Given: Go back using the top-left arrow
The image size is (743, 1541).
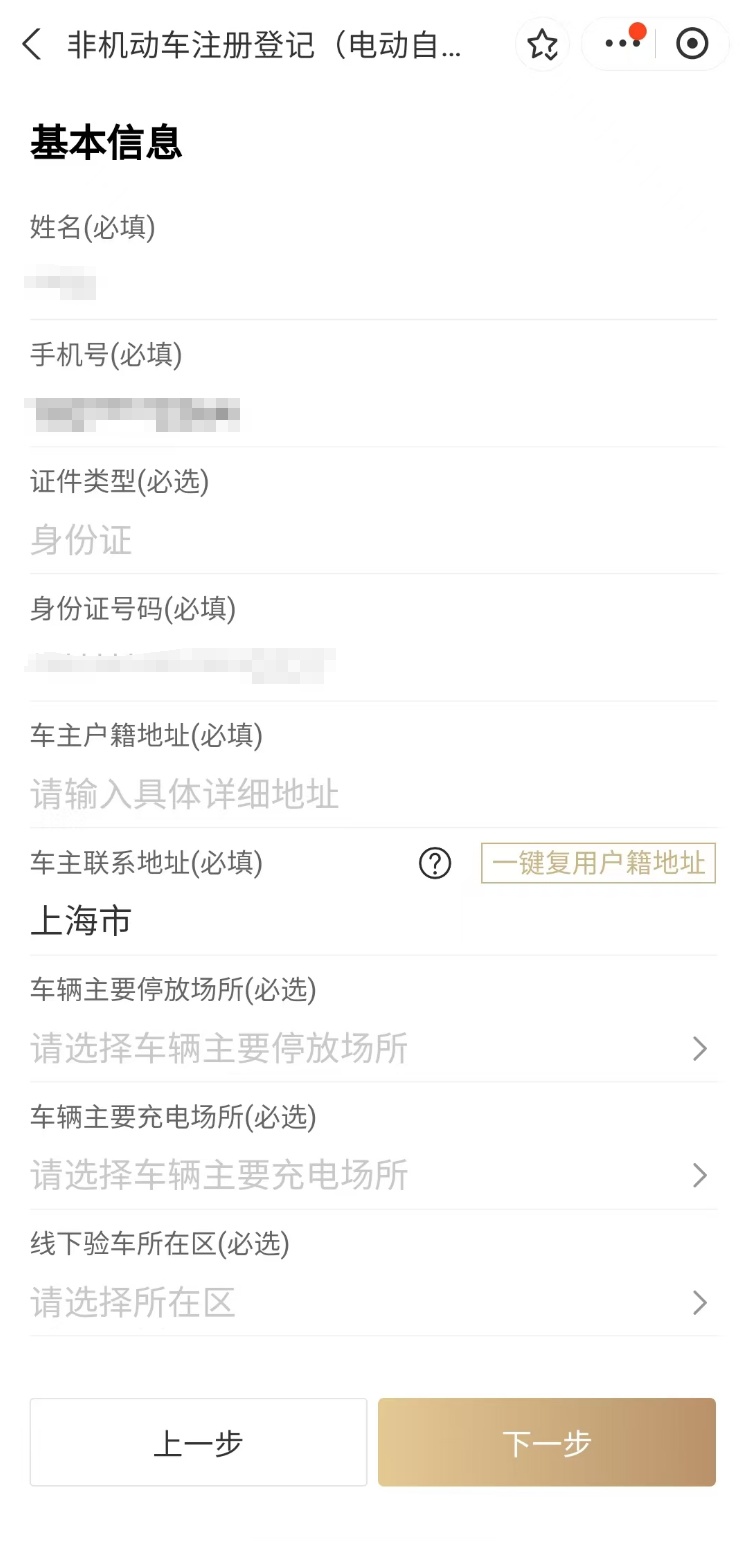Looking at the screenshot, I should click(32, 44).
